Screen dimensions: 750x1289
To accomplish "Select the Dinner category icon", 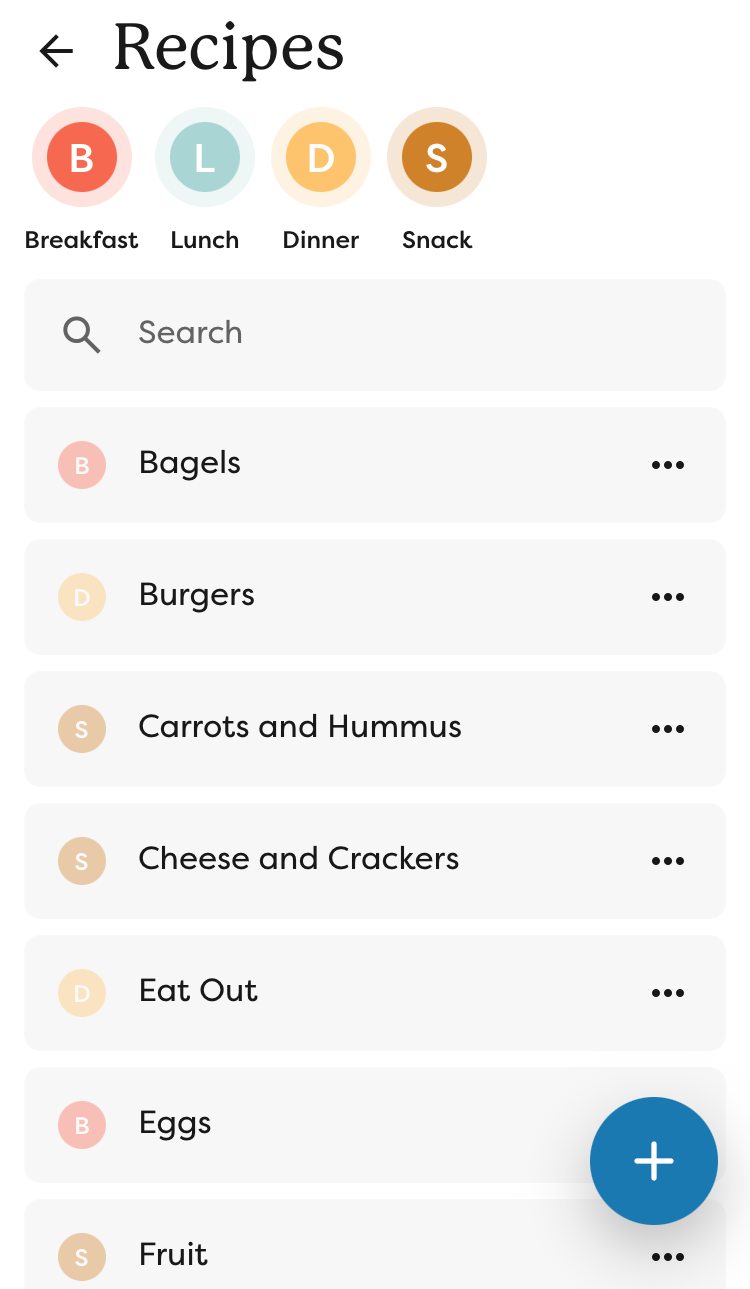I will 321,157.
